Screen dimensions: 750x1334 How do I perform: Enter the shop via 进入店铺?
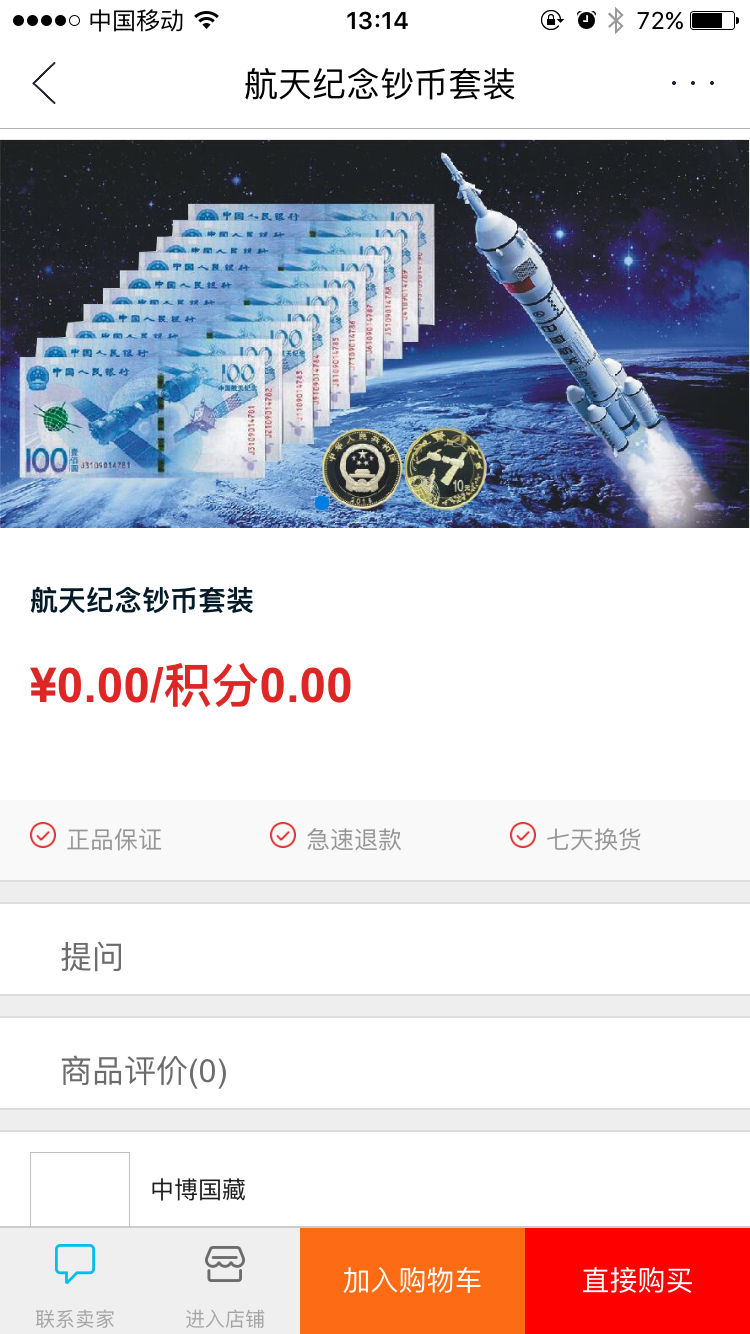225,1282
